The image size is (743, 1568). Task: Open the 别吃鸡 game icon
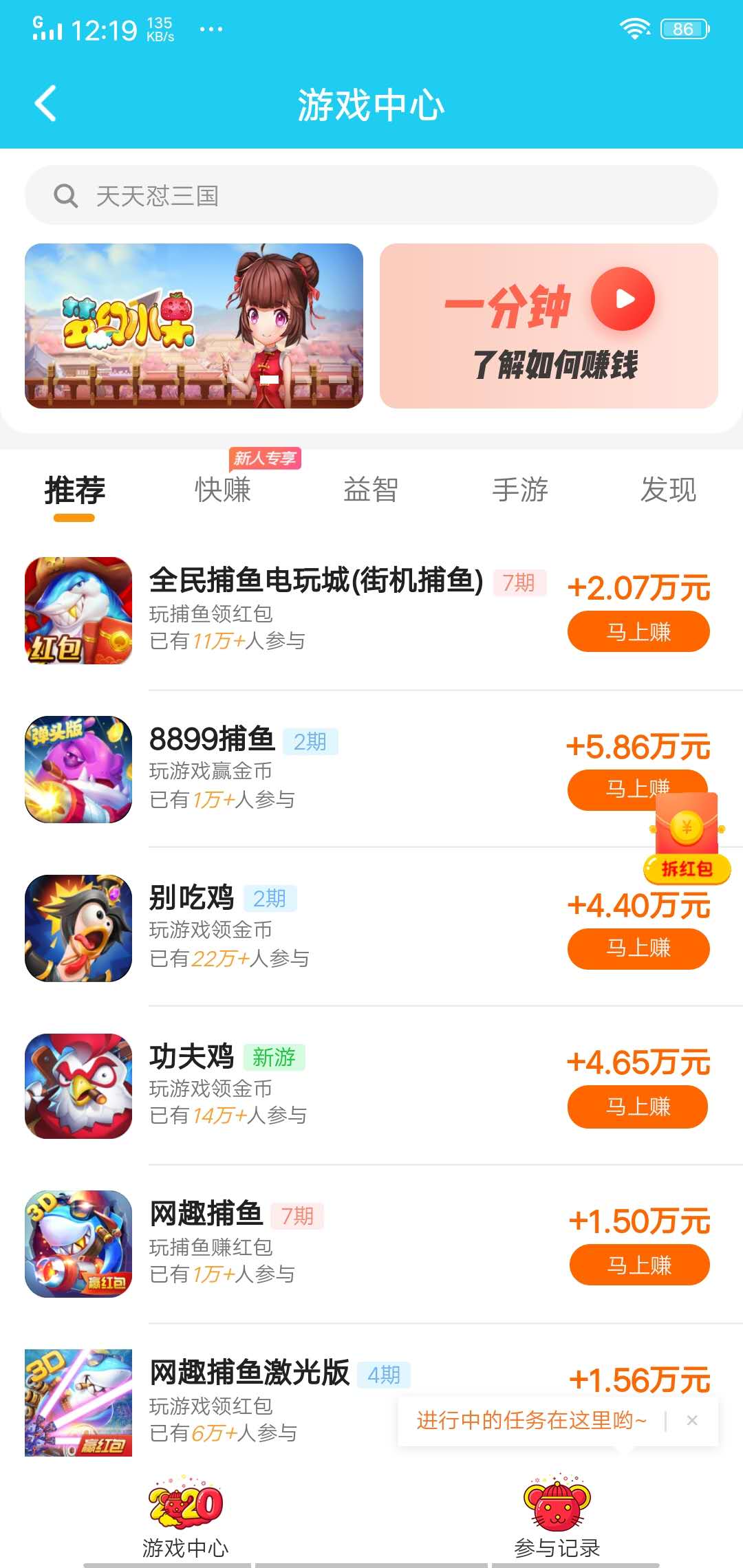click(78, 925)
